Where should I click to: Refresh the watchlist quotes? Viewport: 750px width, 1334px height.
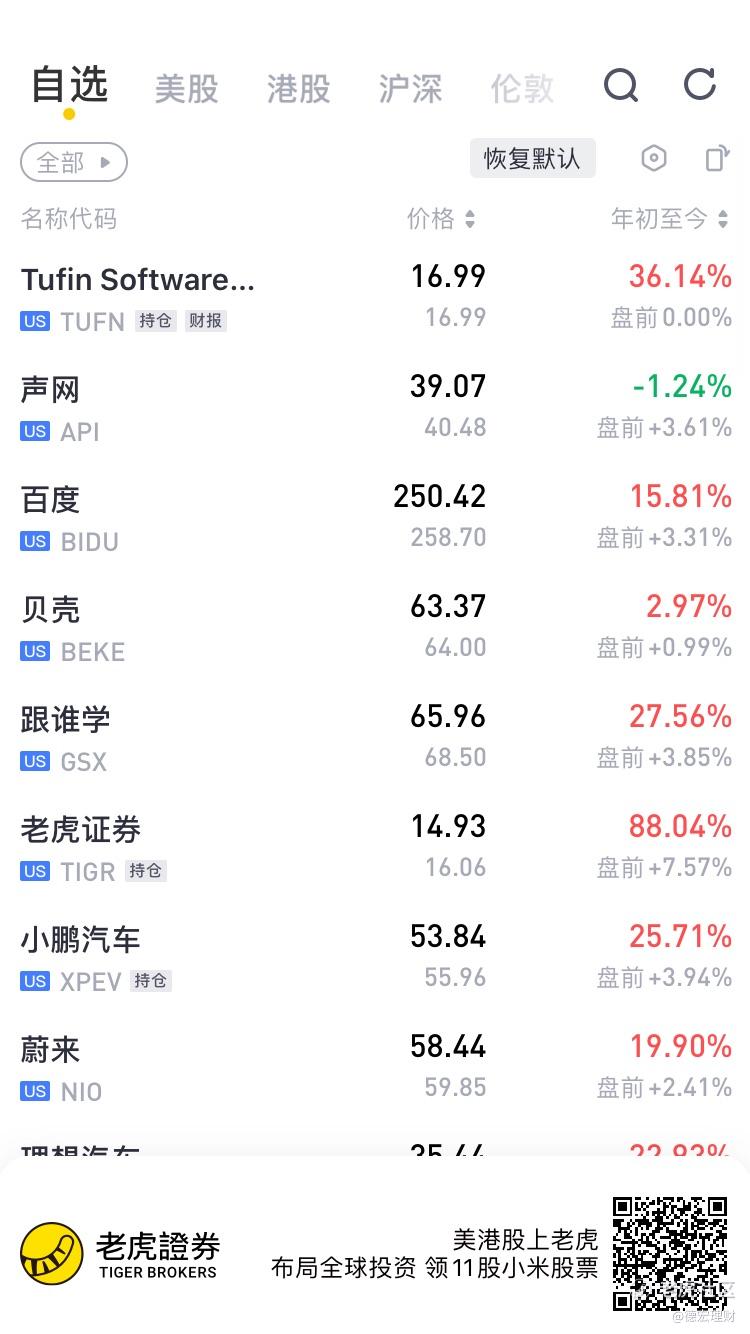(x=700, y=85)
